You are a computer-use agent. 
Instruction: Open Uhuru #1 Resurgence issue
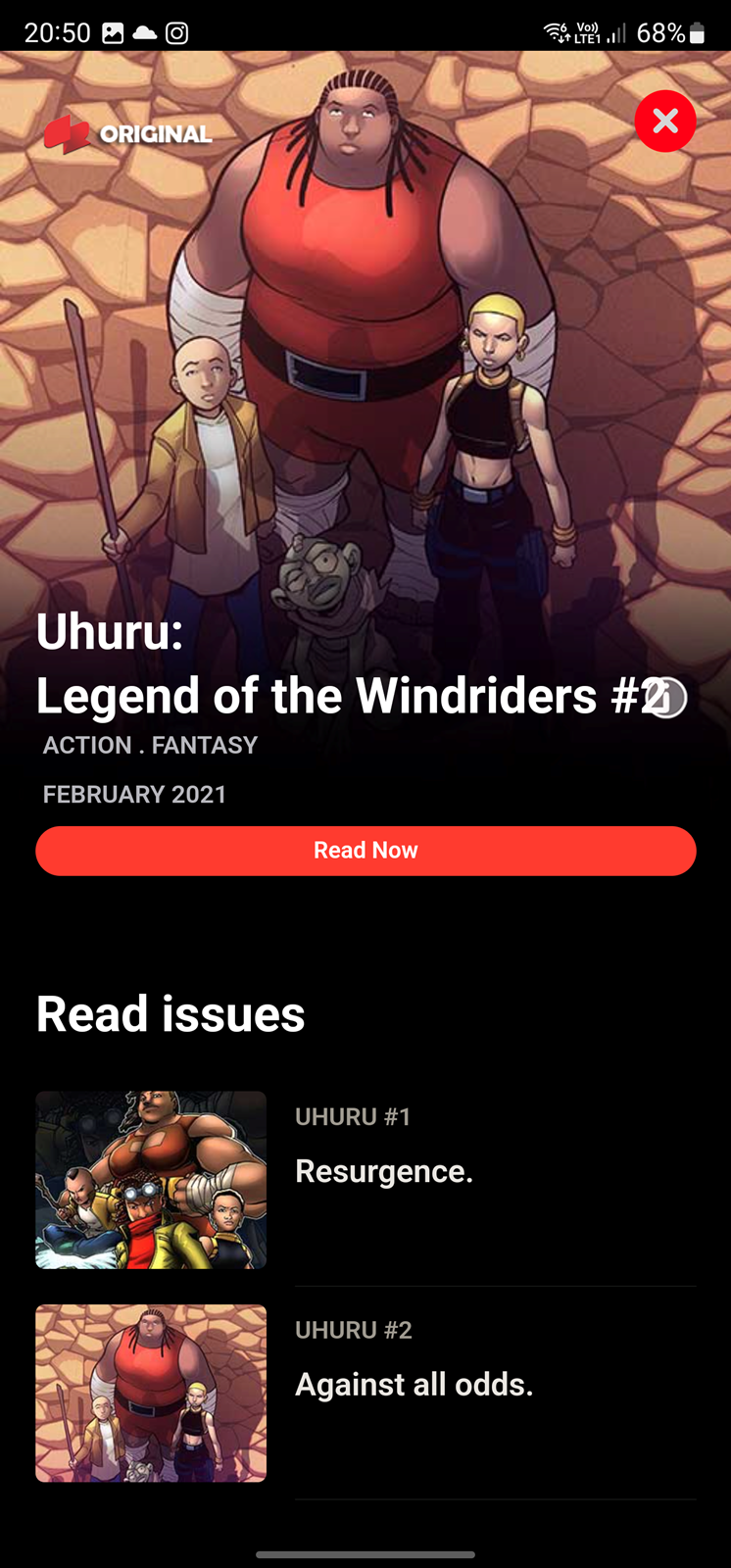[x=365, y=1180]
